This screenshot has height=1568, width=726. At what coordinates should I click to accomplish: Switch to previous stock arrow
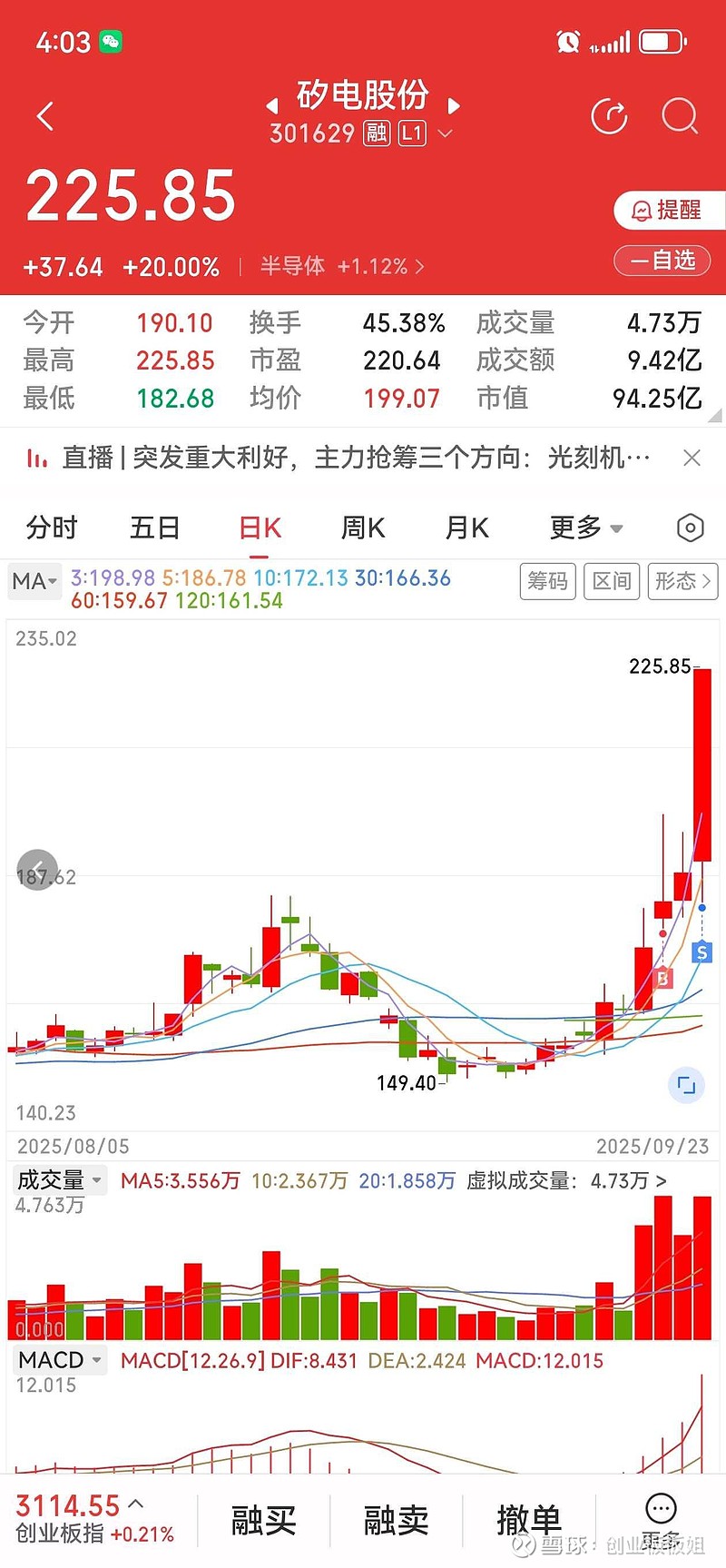tap(271, 106)
